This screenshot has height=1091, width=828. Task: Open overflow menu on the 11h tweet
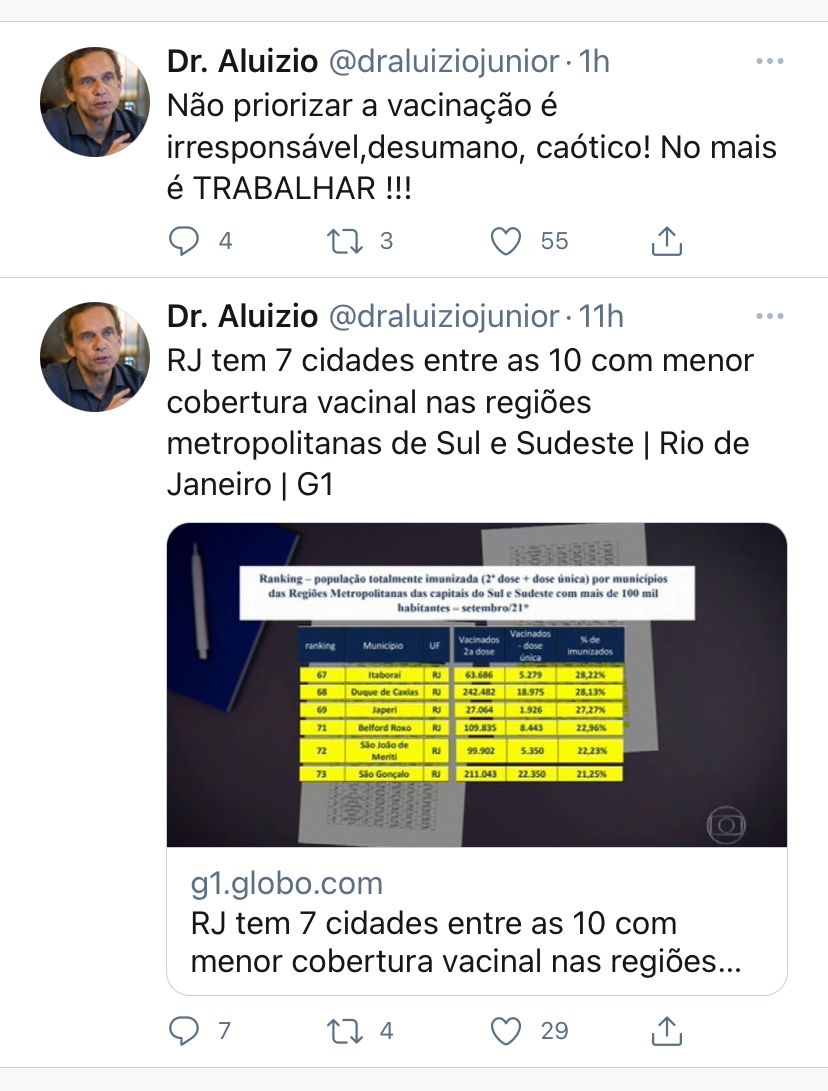[x=769, y=317]
